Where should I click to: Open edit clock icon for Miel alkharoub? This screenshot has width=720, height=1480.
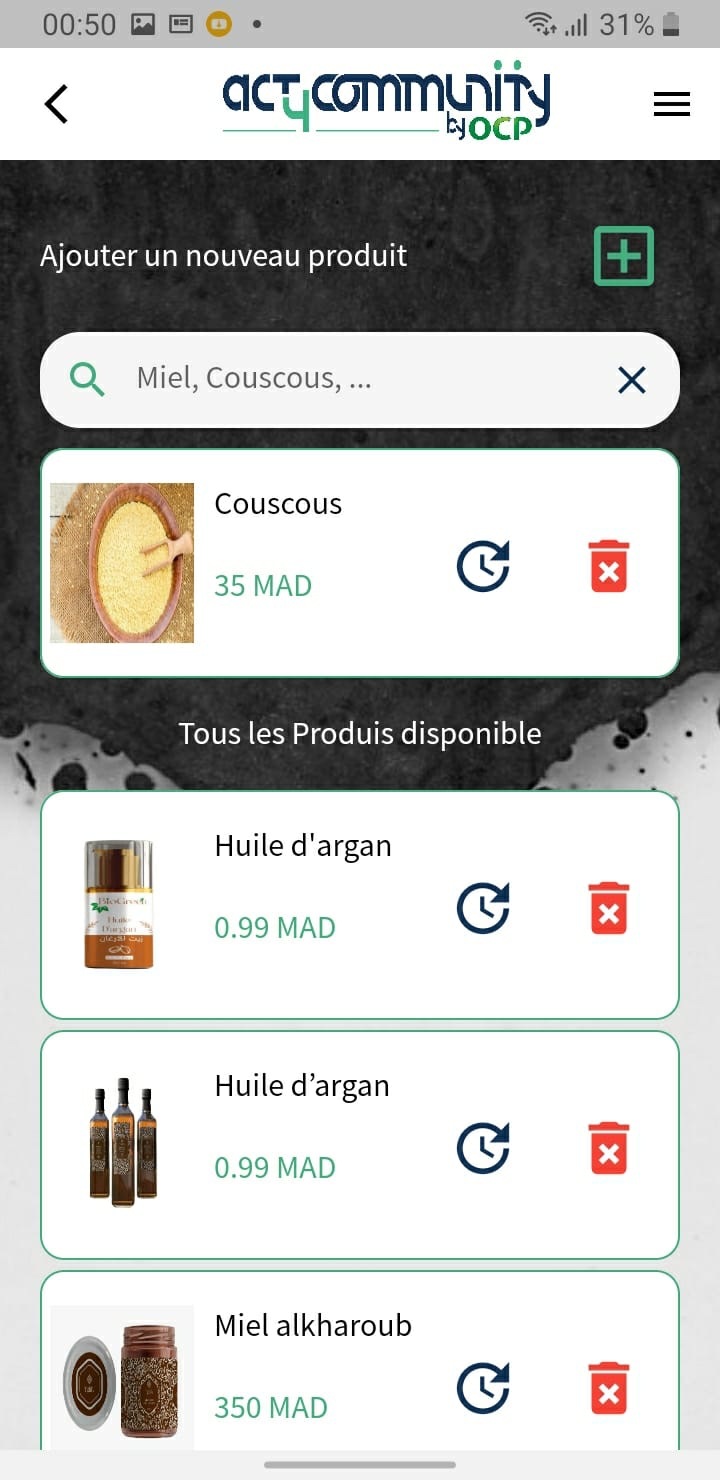[x=483, y=1387]
